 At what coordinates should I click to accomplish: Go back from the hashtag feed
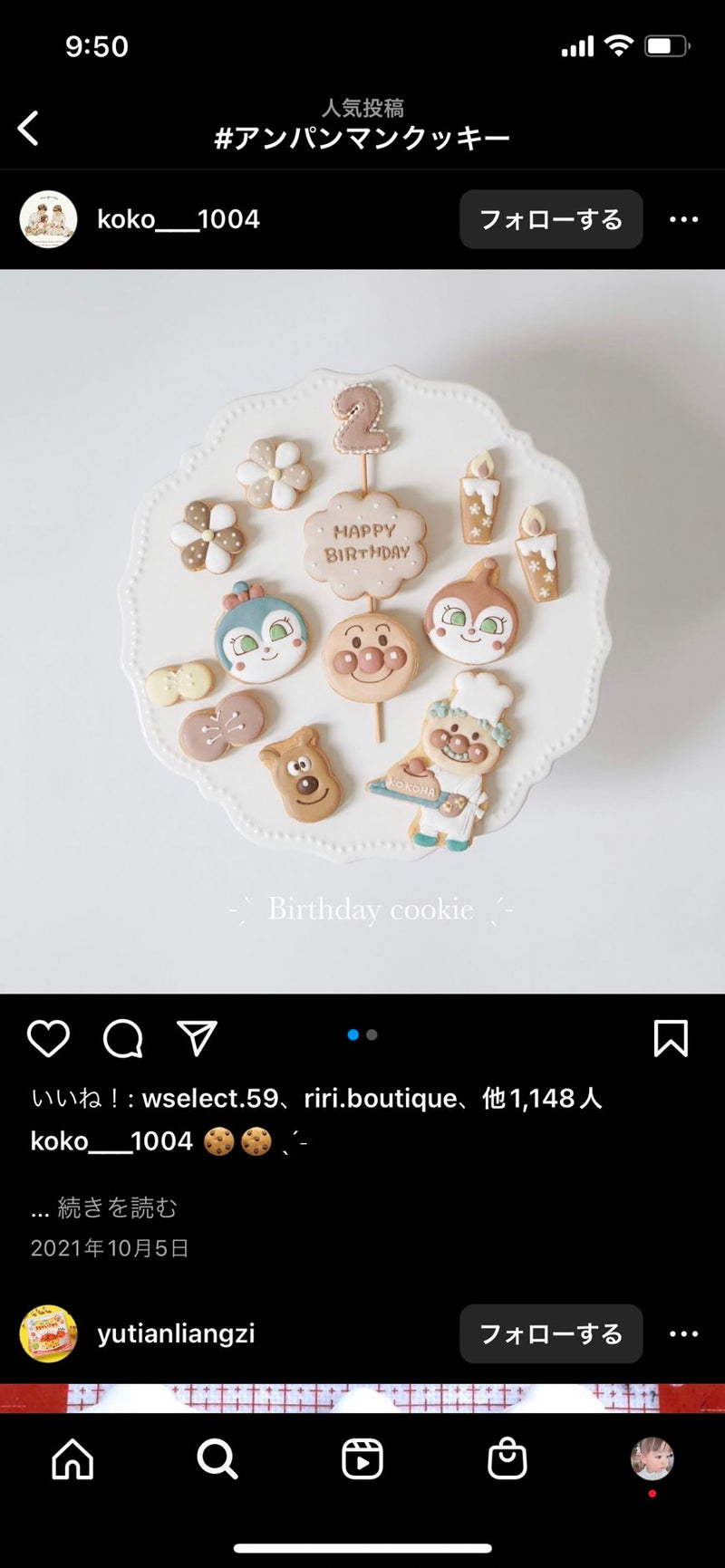click(29, 129)
